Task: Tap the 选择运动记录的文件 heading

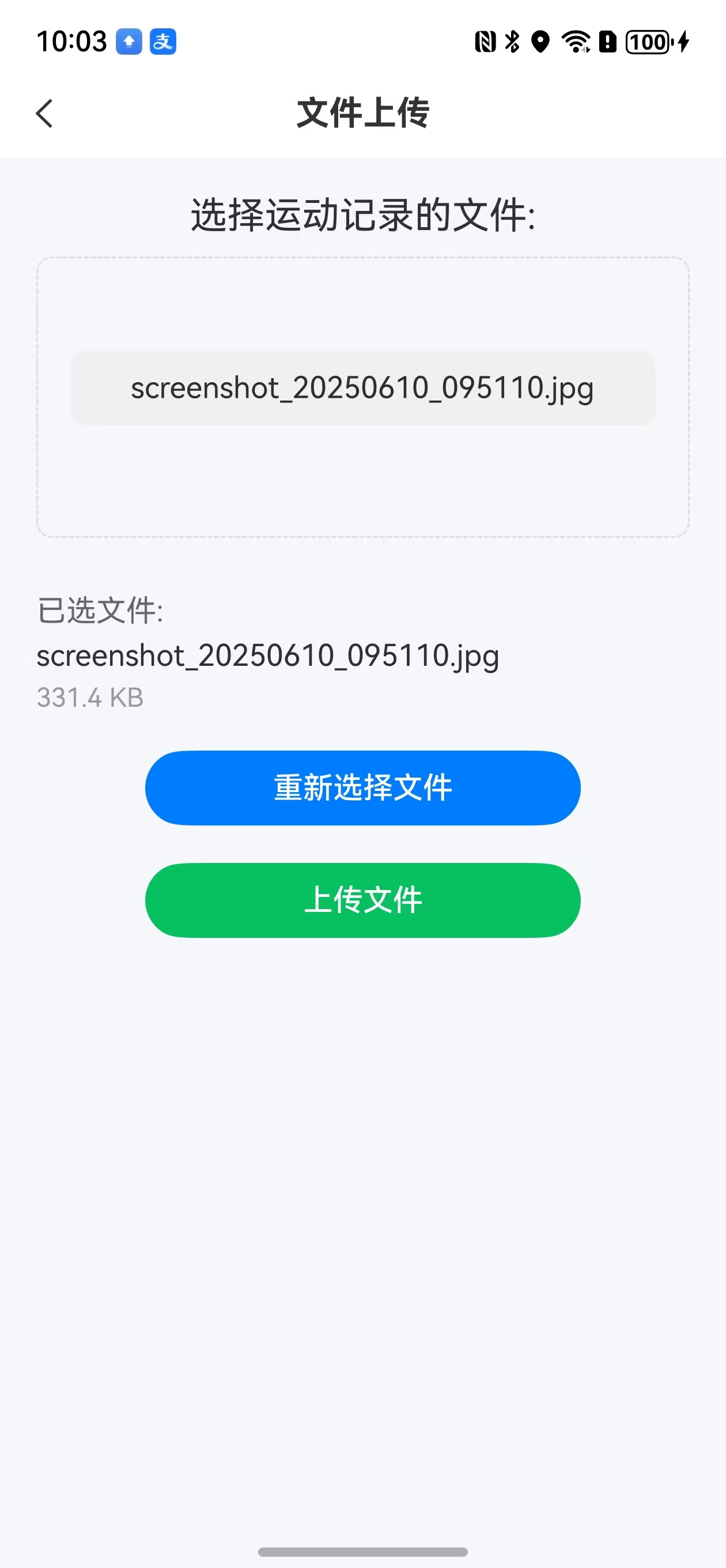Action: click(x=362, y=214)
